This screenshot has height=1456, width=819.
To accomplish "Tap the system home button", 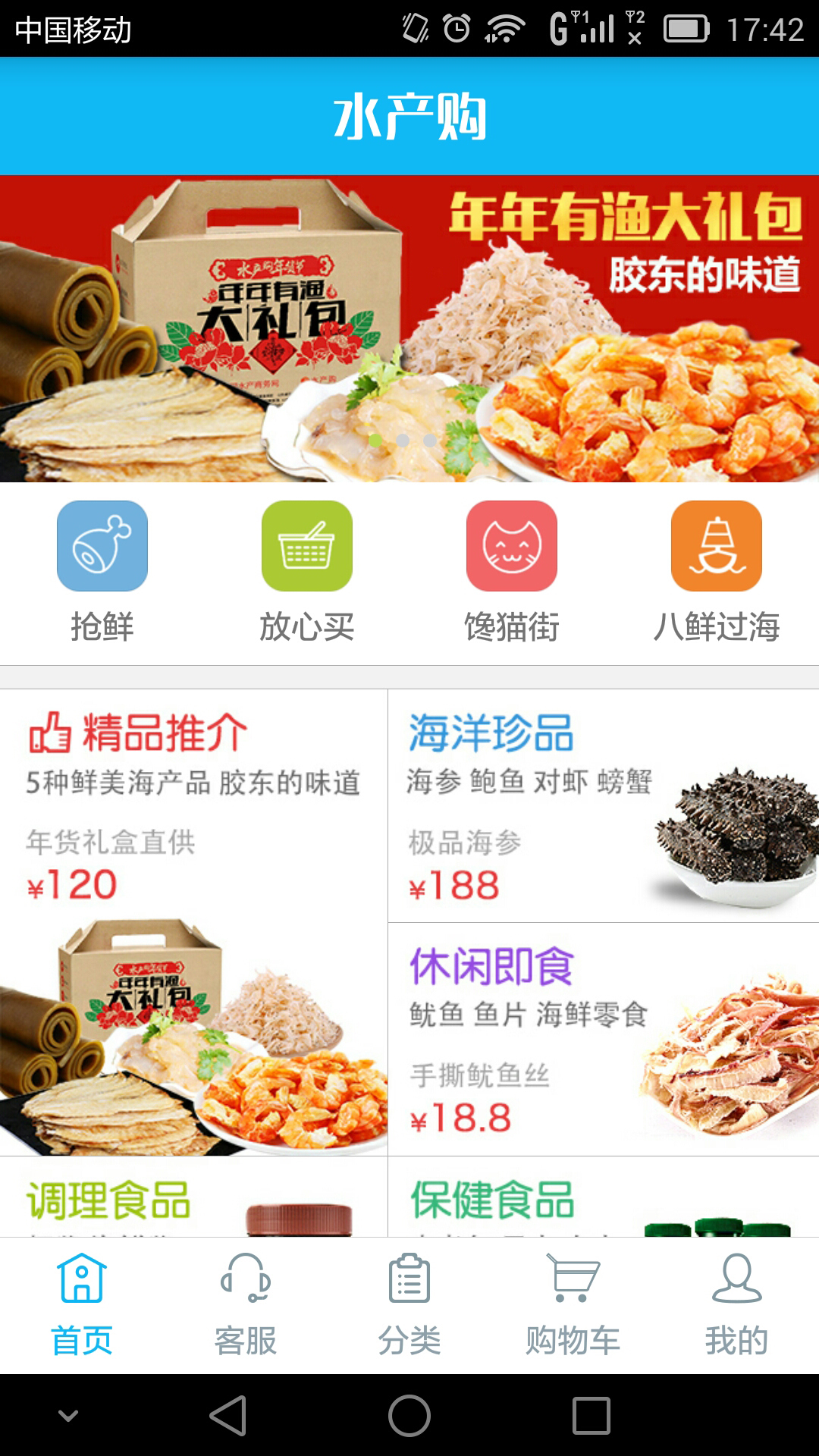I will click(x=409, y=1415).
